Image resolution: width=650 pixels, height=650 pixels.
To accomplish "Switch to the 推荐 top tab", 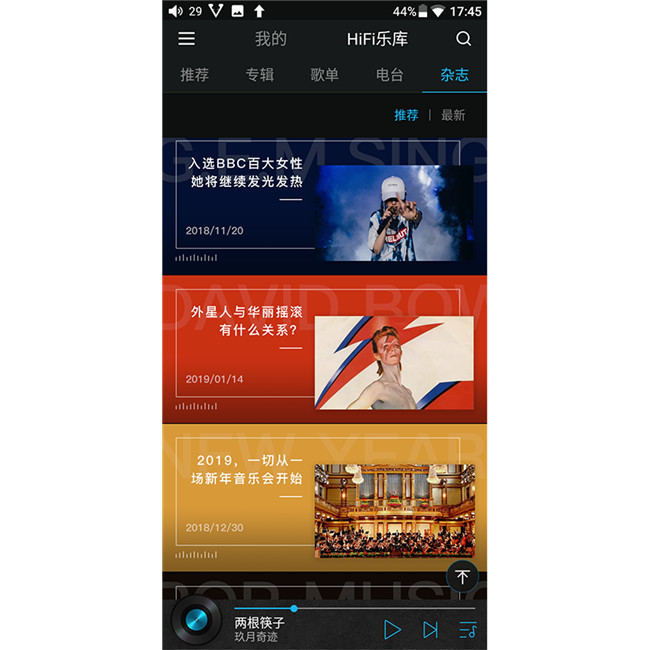I will 195,75.
